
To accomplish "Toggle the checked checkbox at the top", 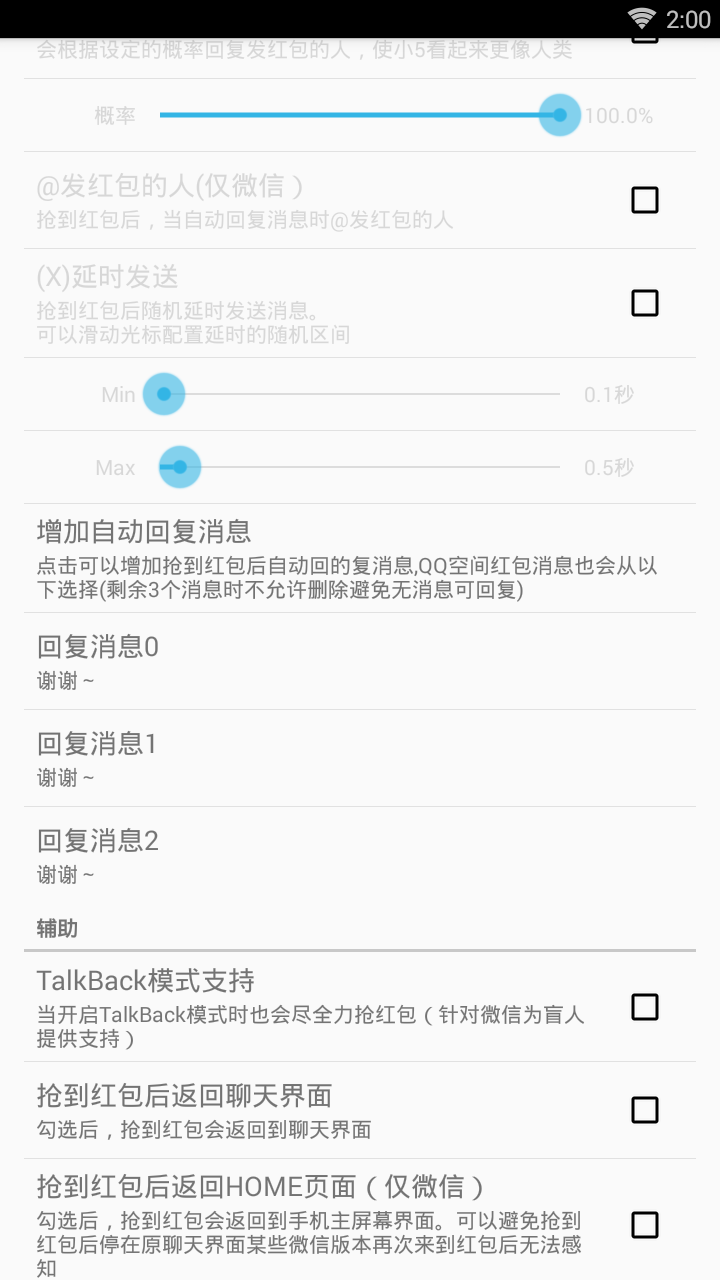I will click(x=644, y=37).
